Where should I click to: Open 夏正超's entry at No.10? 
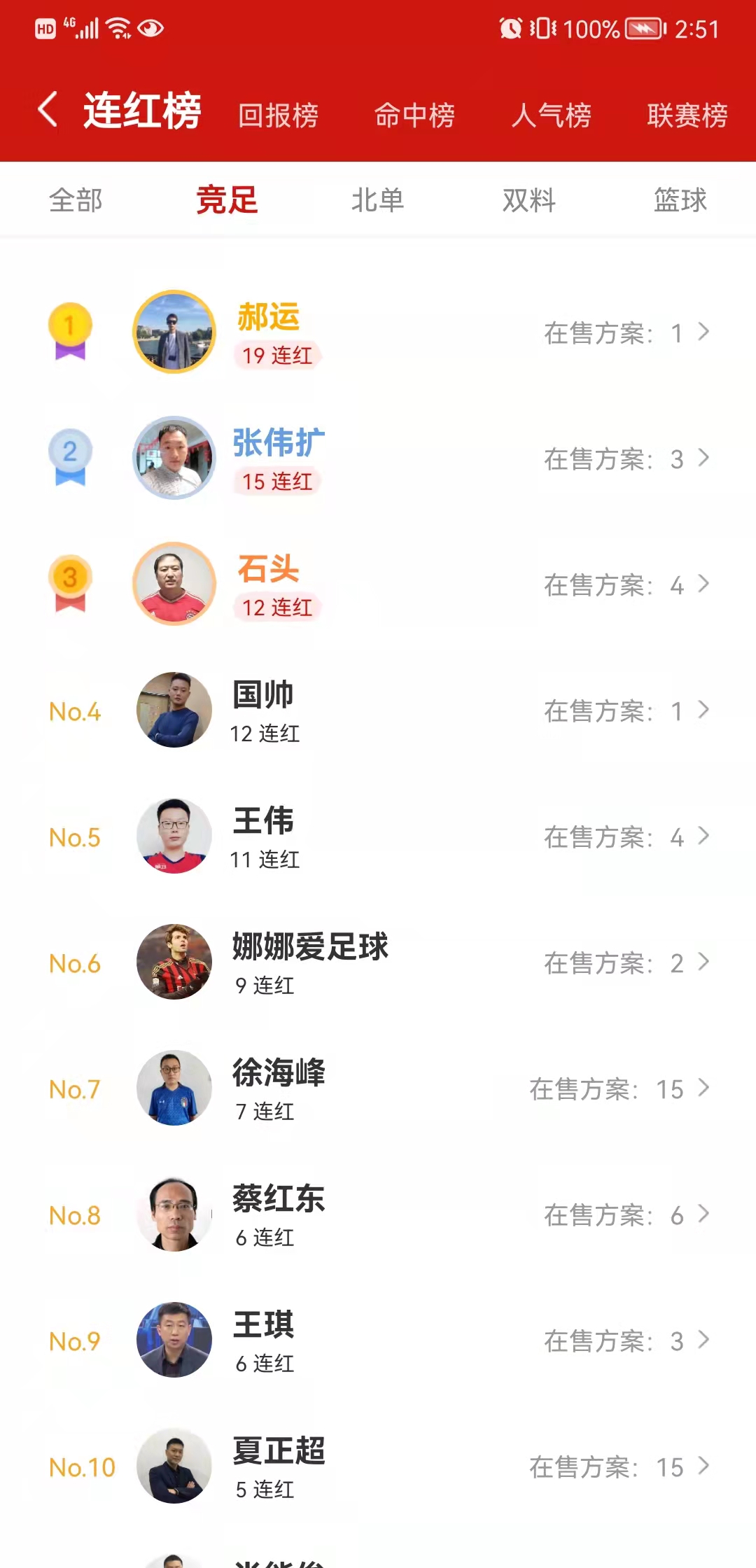click(x=378, y=1466)
